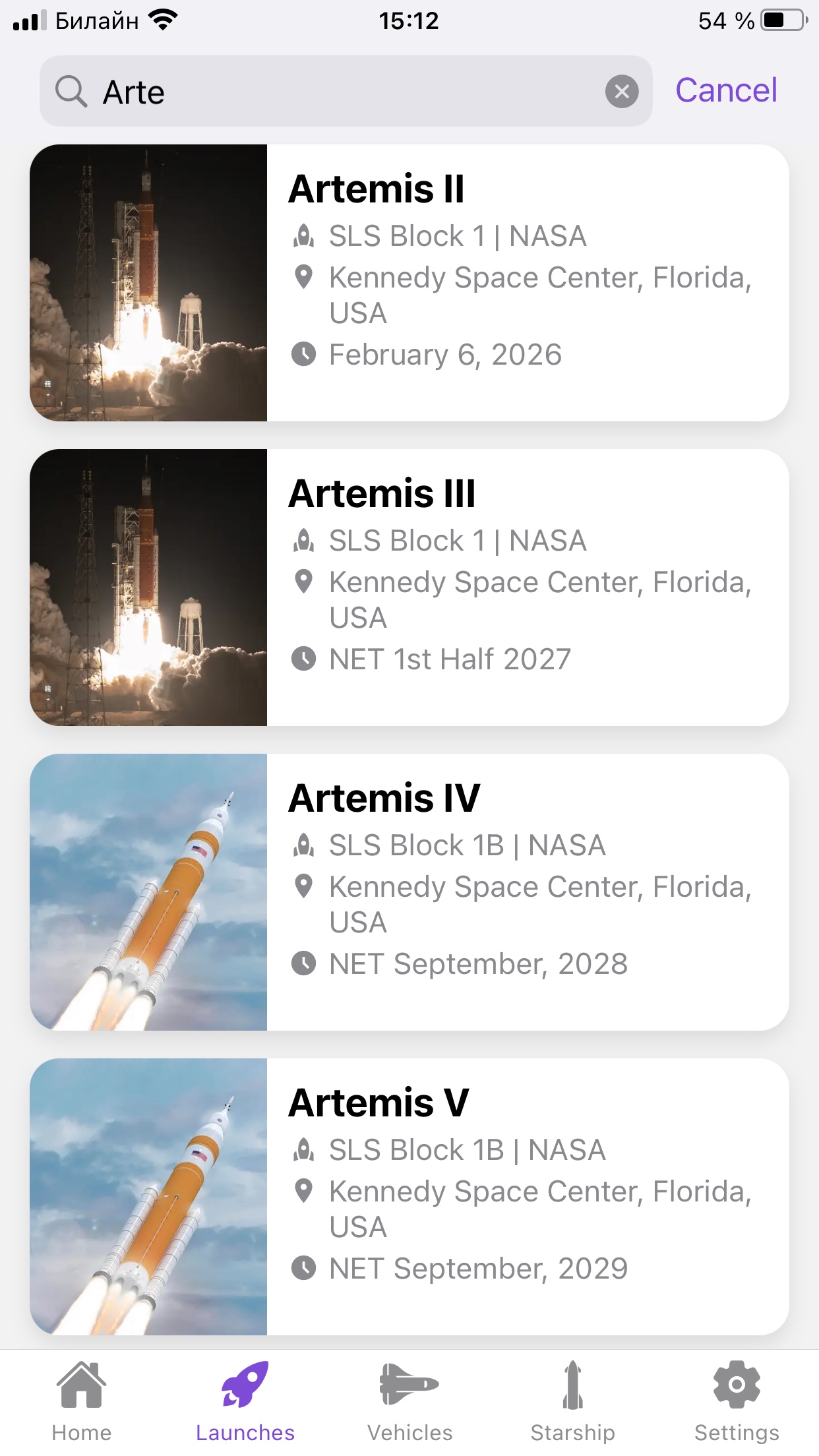Open the Settings tab

pos(737,1401)
